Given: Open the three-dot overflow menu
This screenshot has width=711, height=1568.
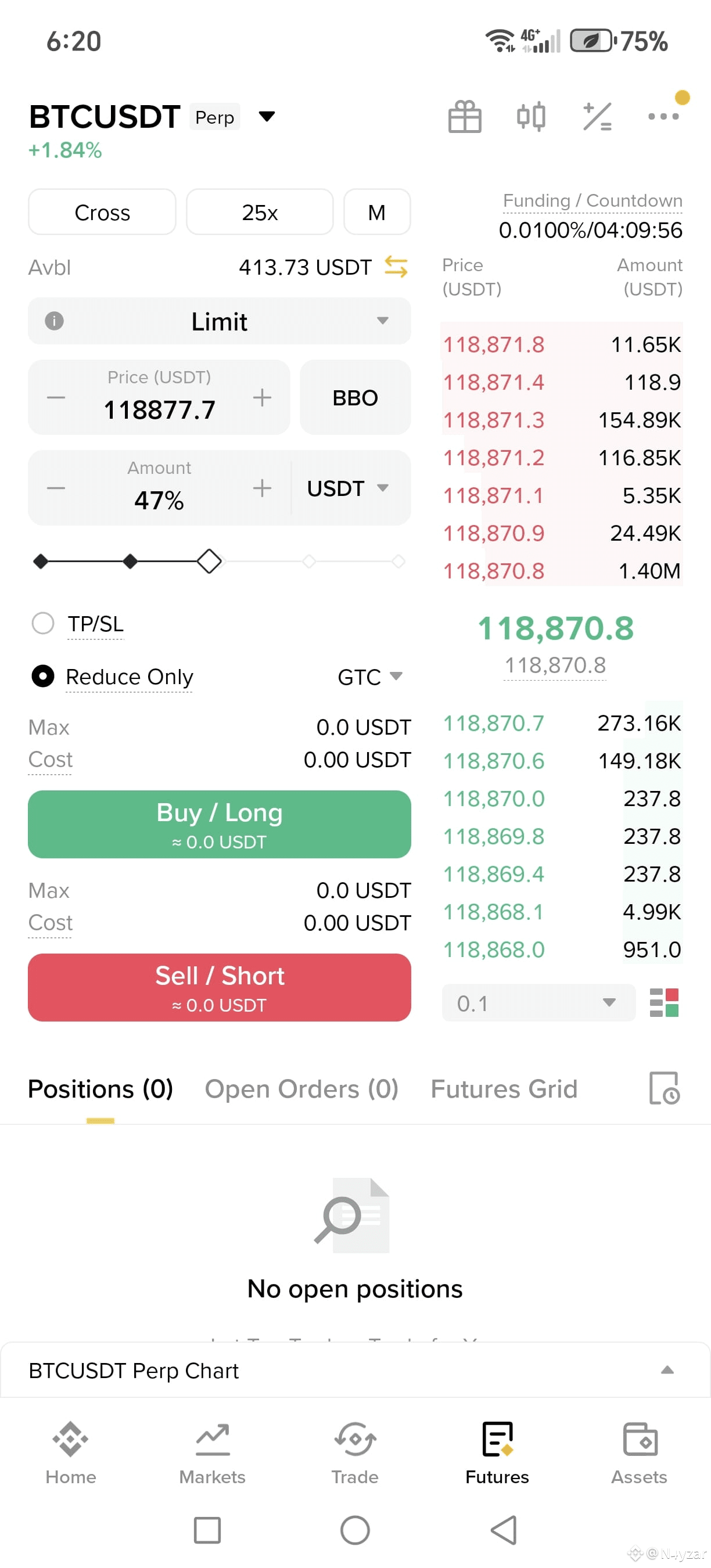Looking at the screenshot, I should (663, 116).
